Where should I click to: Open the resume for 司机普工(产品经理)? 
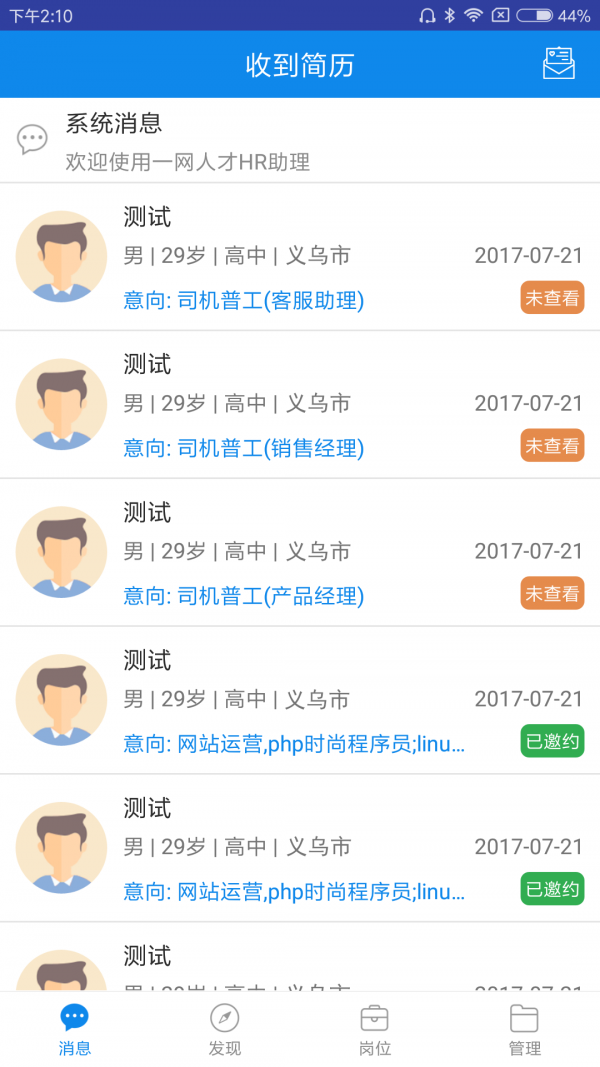[x=300, y=553]
